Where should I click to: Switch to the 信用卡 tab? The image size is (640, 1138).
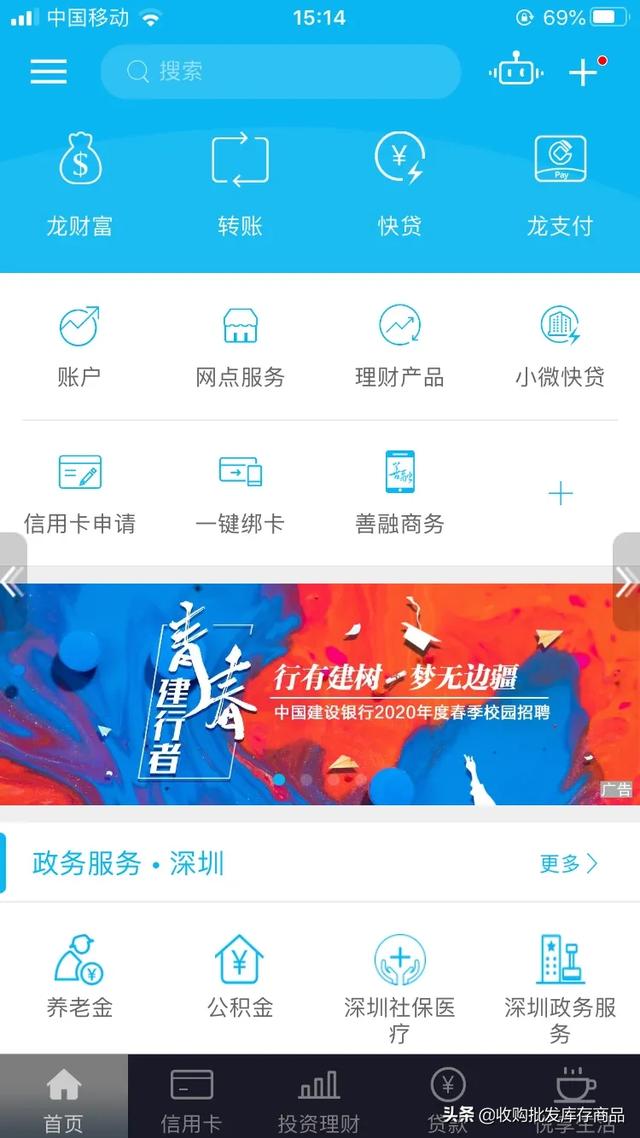[191, 1100]
